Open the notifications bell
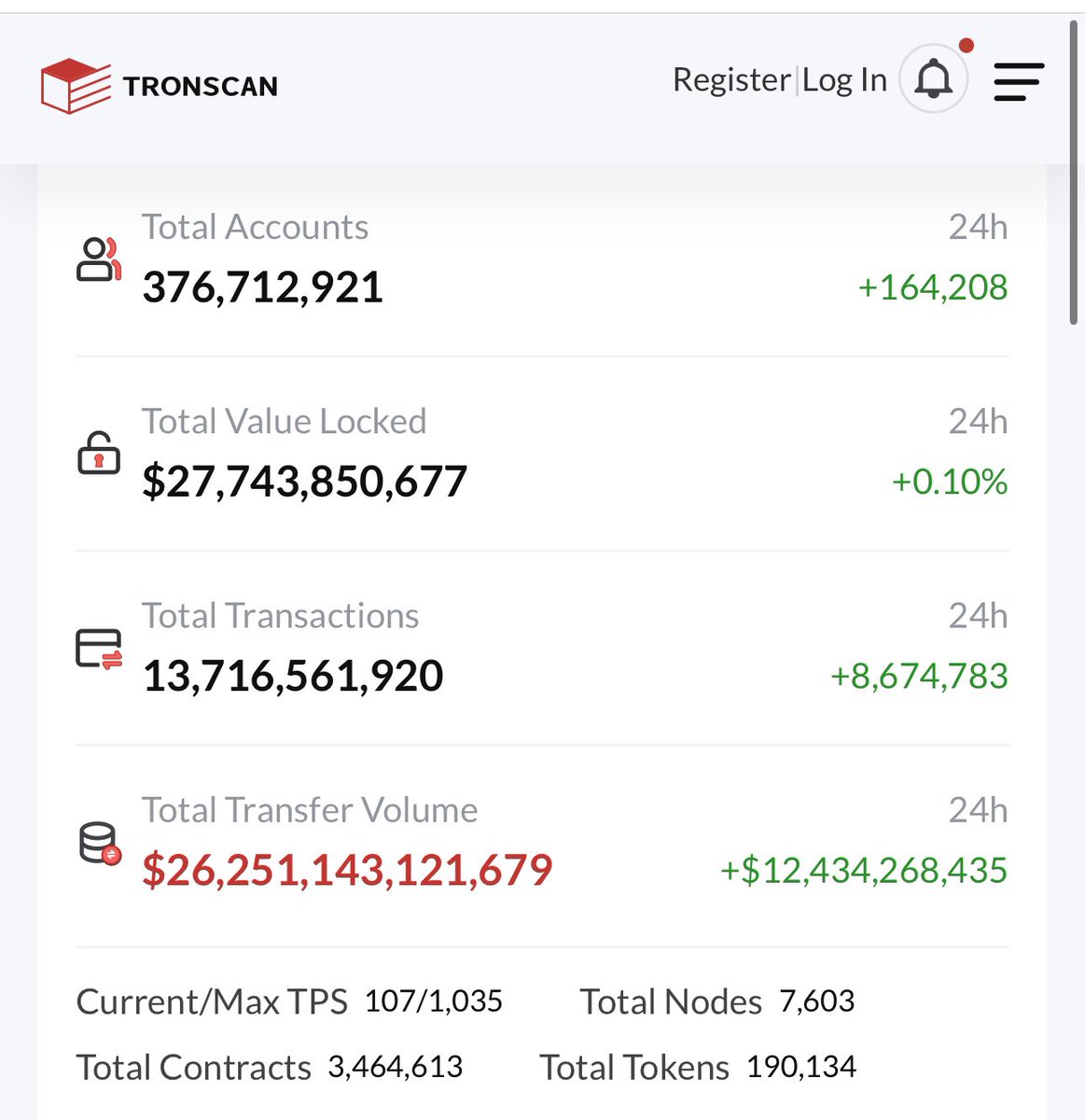Viewport: 1085px width, 1120px height. tap(933, 80)
